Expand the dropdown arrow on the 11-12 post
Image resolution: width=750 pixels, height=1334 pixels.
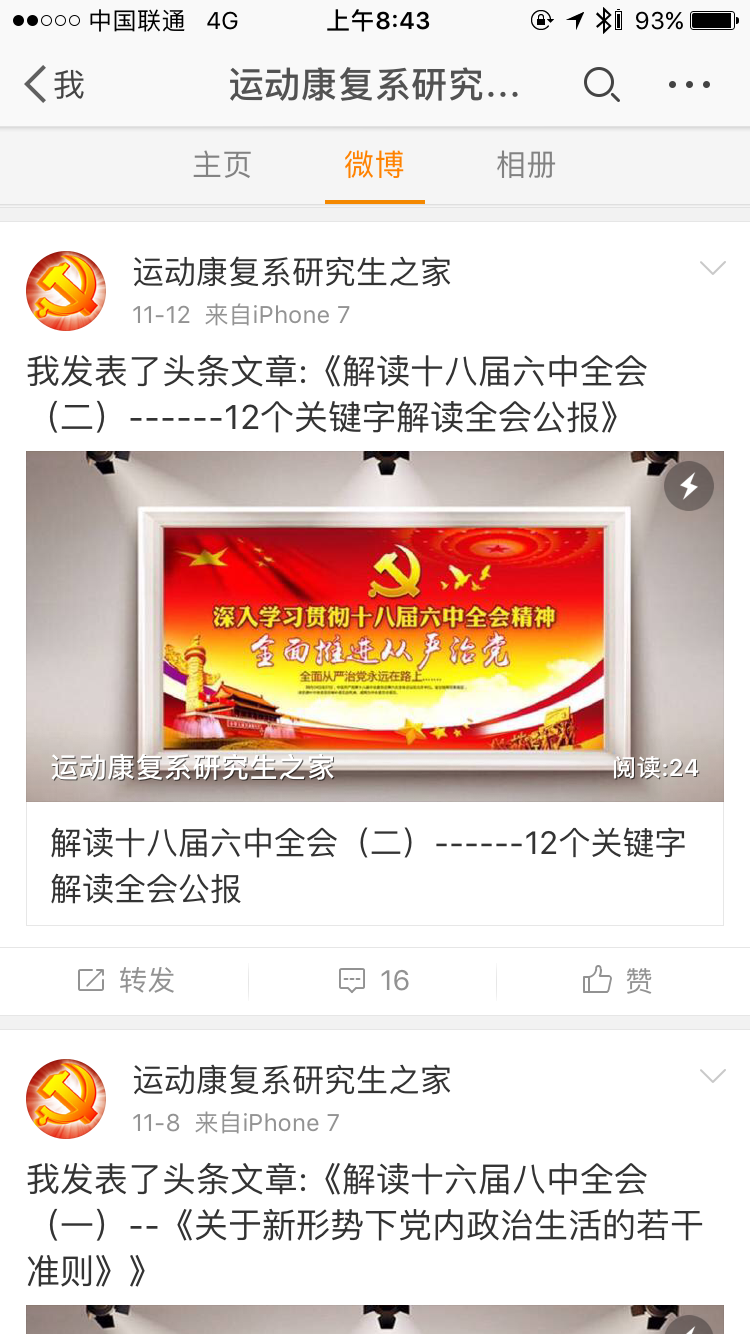tap(712, 268)
